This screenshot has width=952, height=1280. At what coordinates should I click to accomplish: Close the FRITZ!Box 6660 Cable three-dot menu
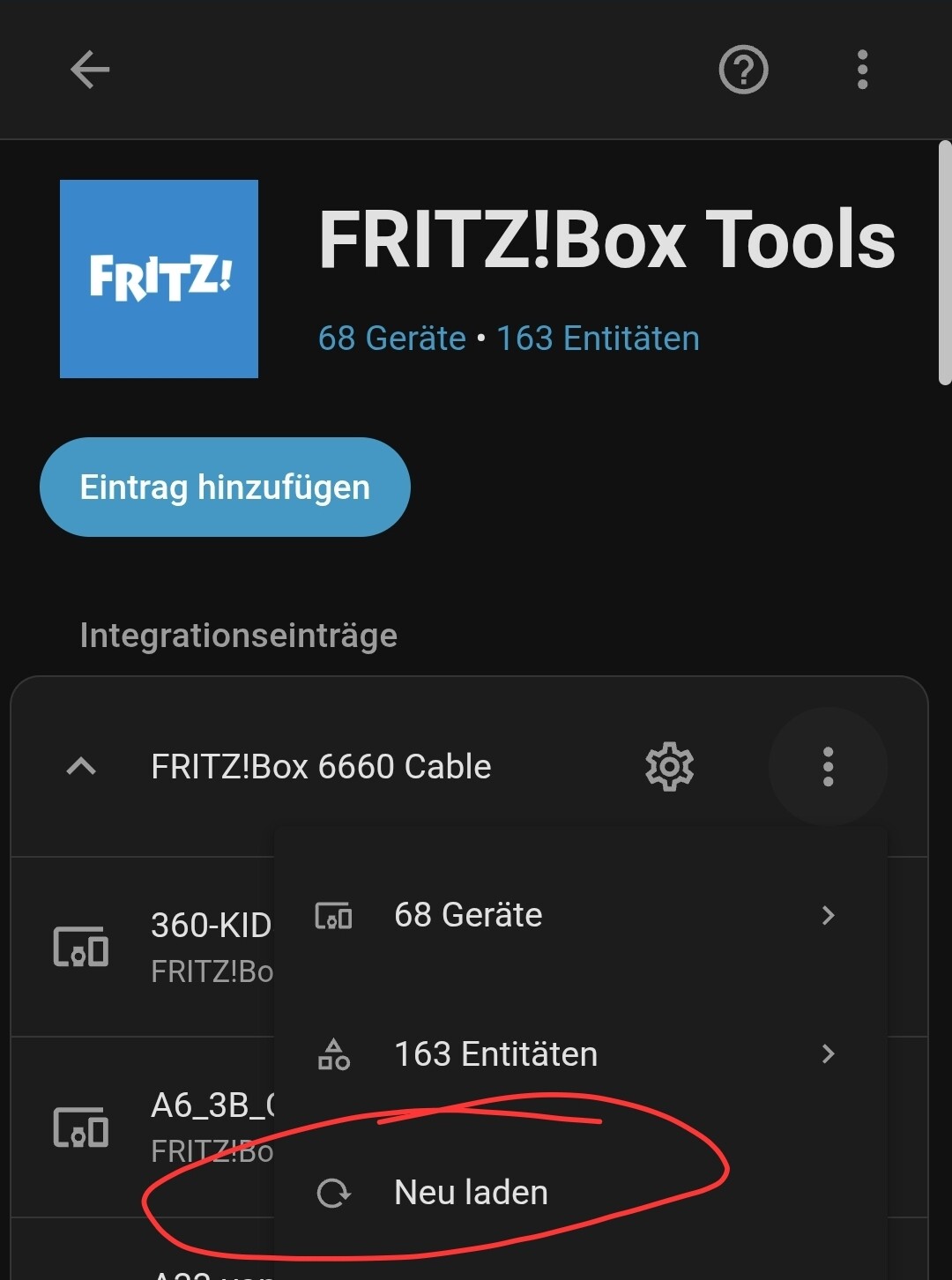(x=827, y=767)
